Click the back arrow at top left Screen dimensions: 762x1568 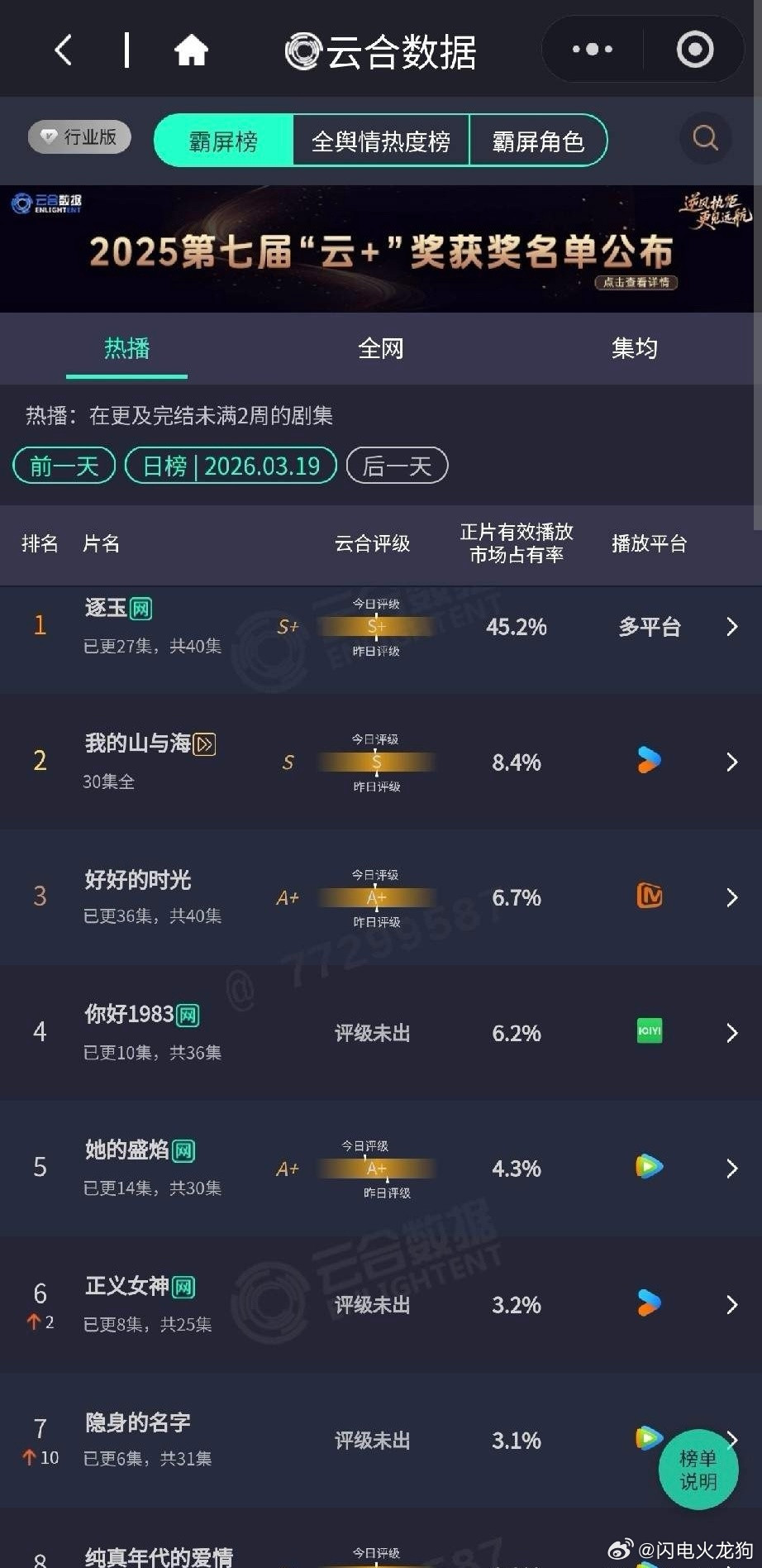(63, 50)
